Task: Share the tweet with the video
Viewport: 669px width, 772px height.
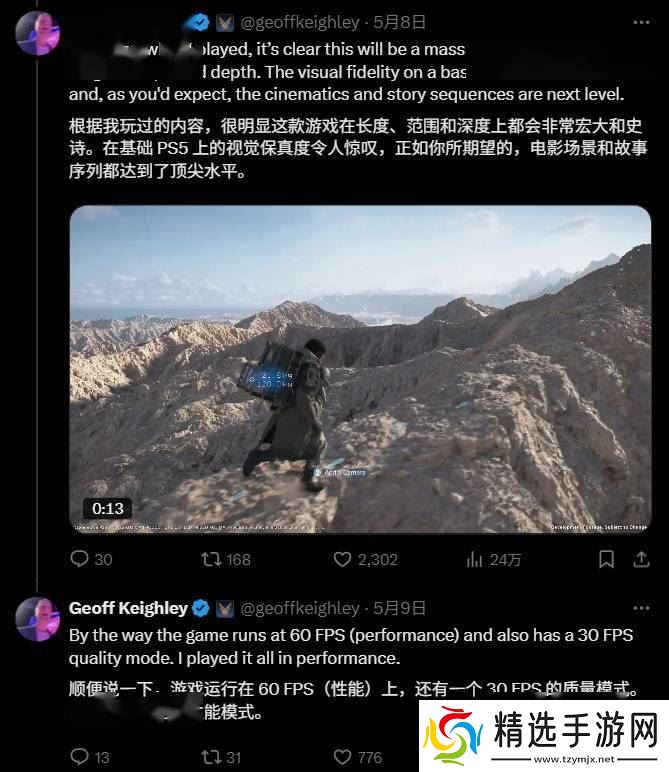Action: pyautogui.click(x=638, y=559)
